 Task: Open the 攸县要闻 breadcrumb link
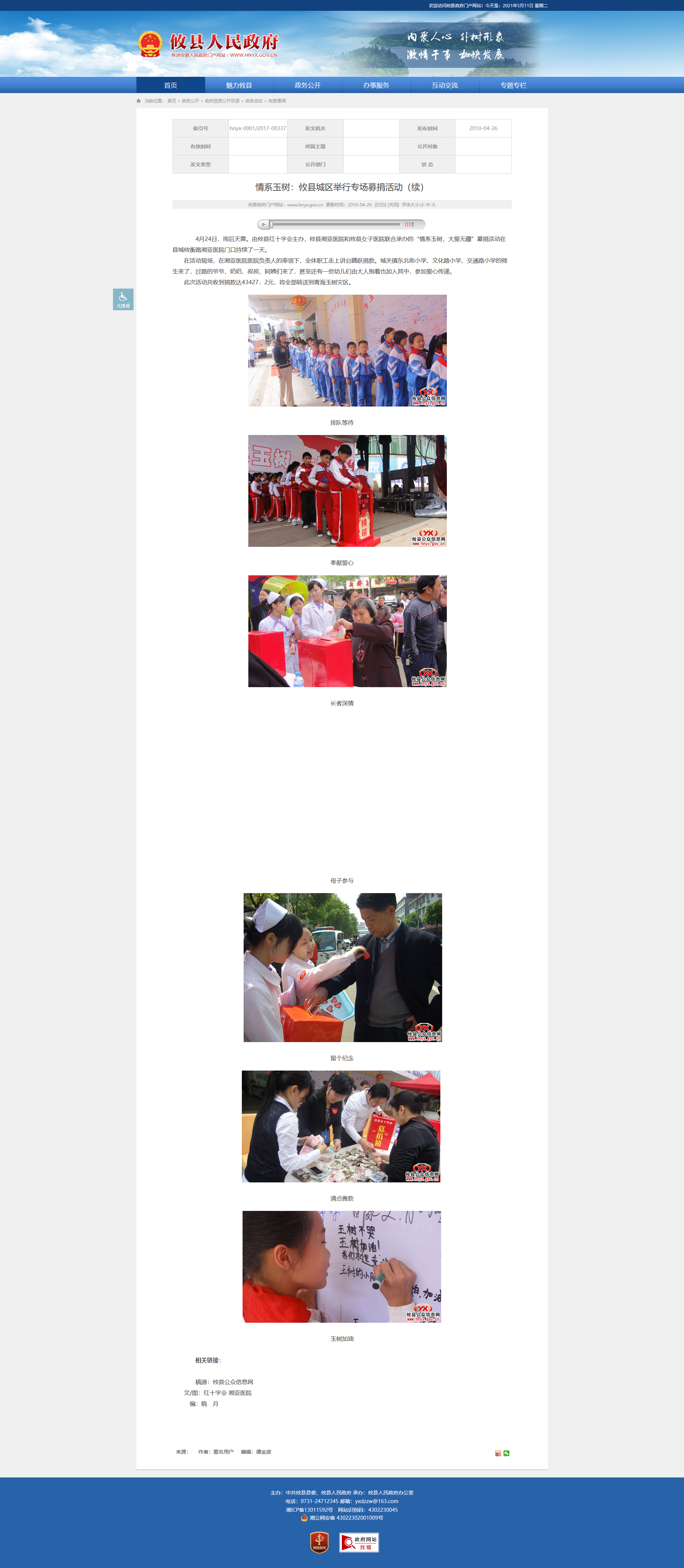[x=277, y=101]
